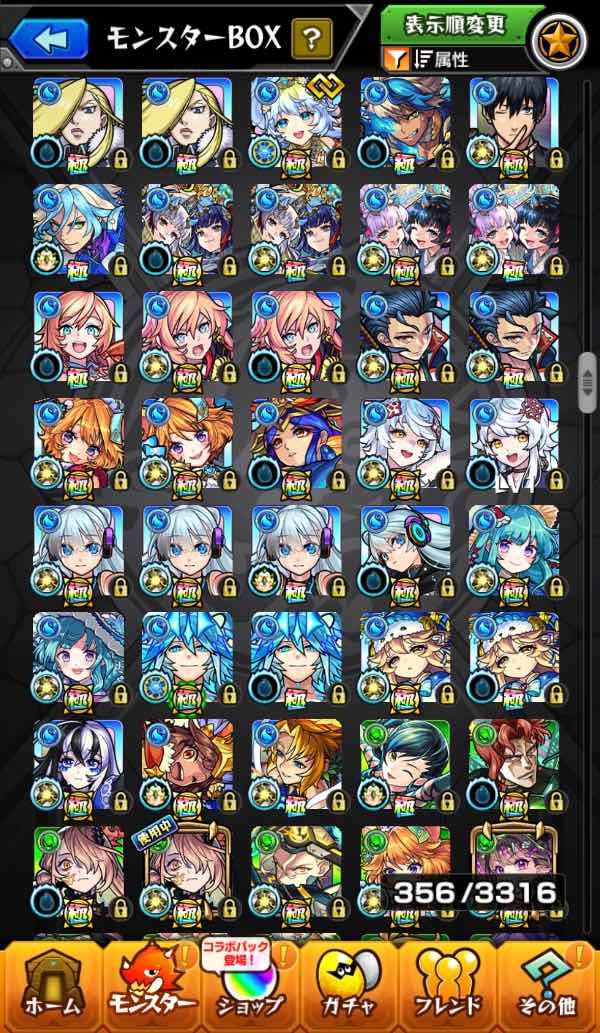The image size is (600, 1033).
Task: Select the brown owl monster
Action: [x=188, y=766]
